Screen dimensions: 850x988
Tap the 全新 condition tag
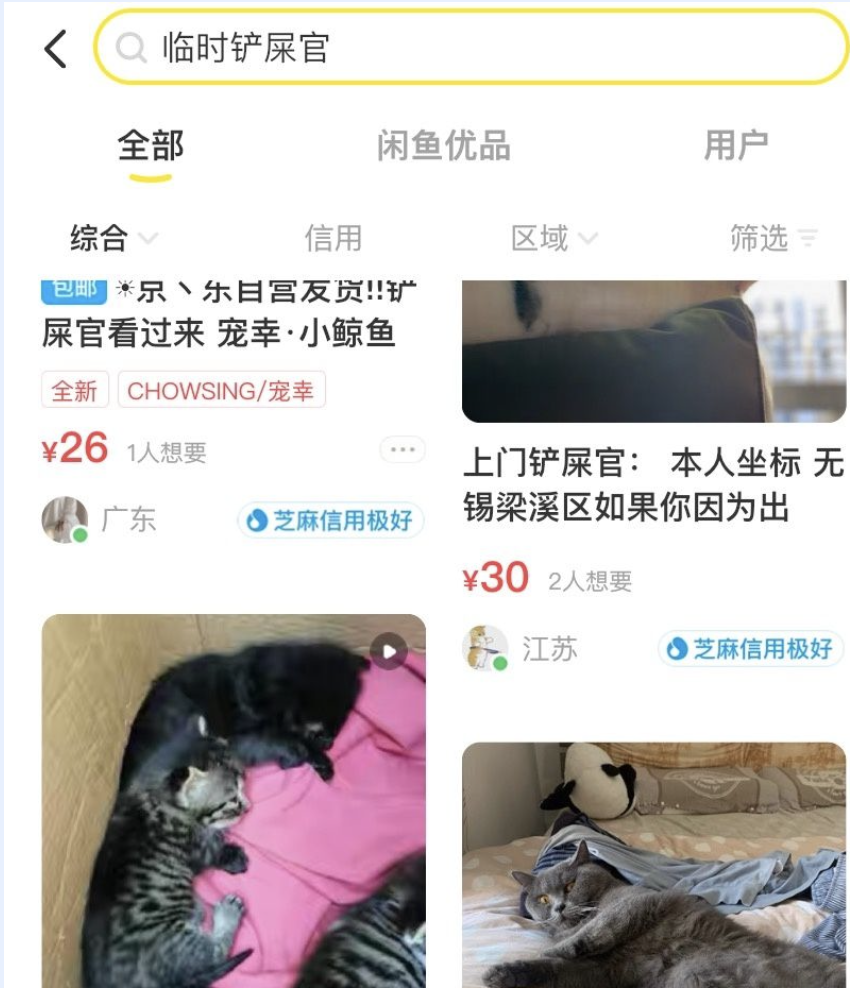(x=77, y=390)
